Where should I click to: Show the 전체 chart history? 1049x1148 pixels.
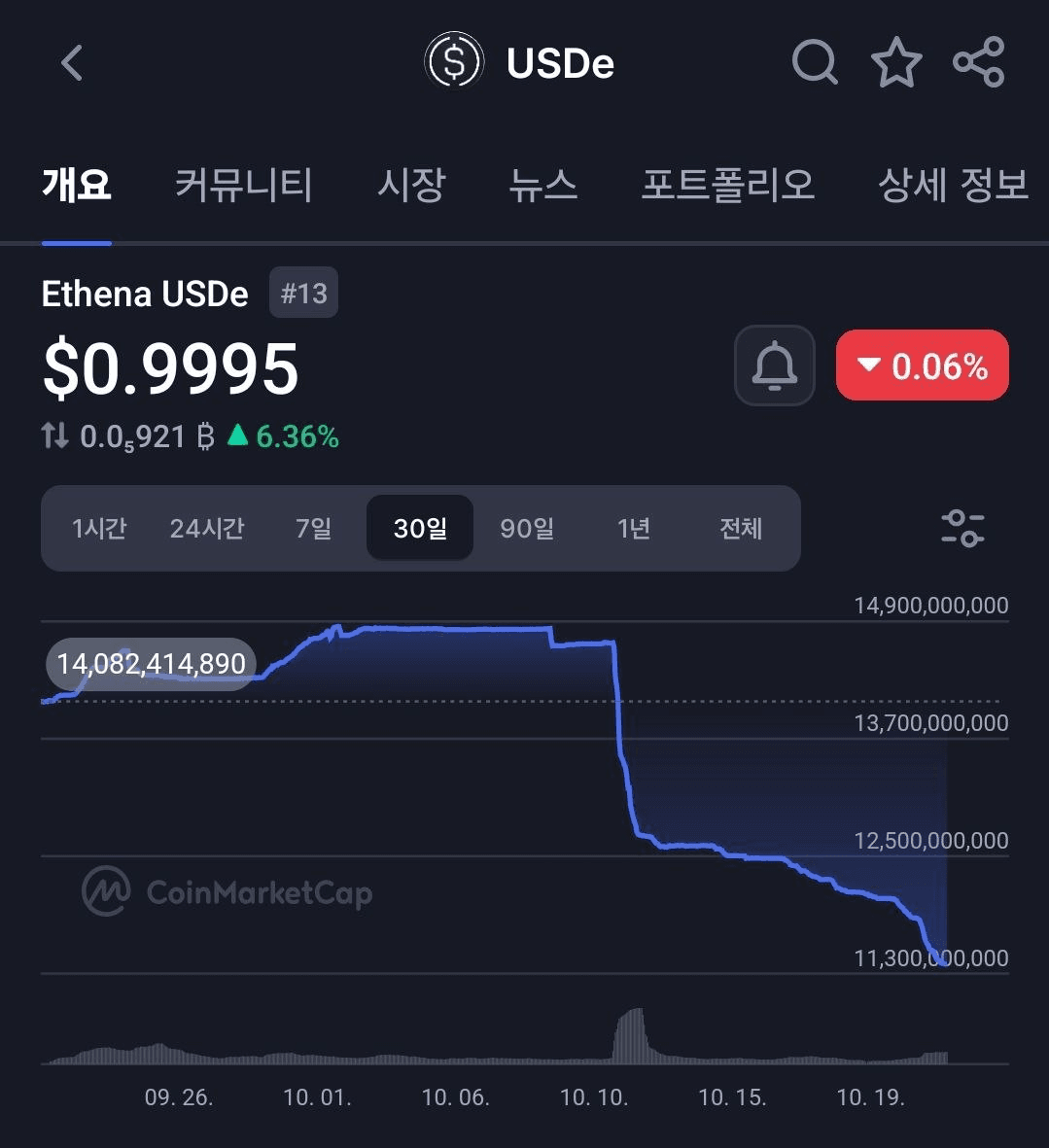click(x=741, y=529)
